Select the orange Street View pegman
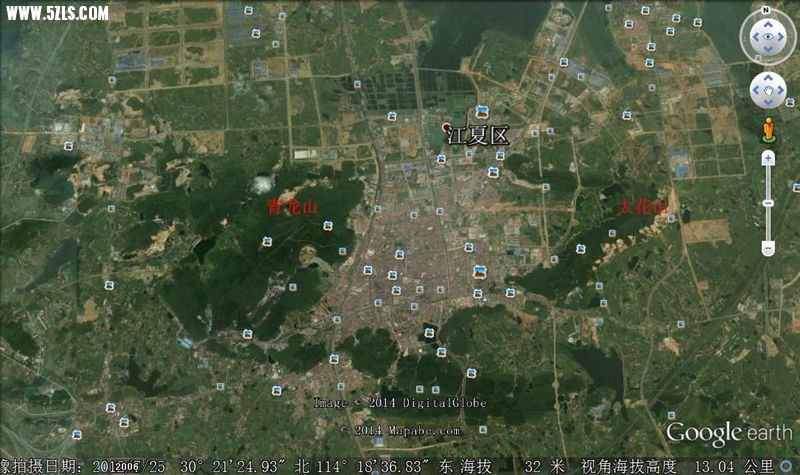The image size is (800, 475). [768, 130]
